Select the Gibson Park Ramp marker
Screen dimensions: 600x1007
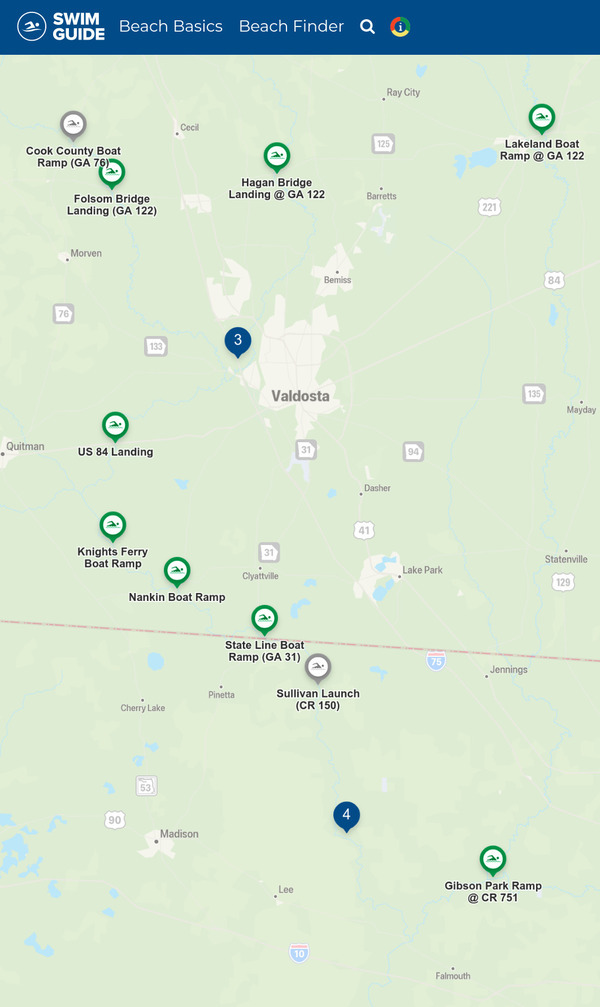coord(492,860)
